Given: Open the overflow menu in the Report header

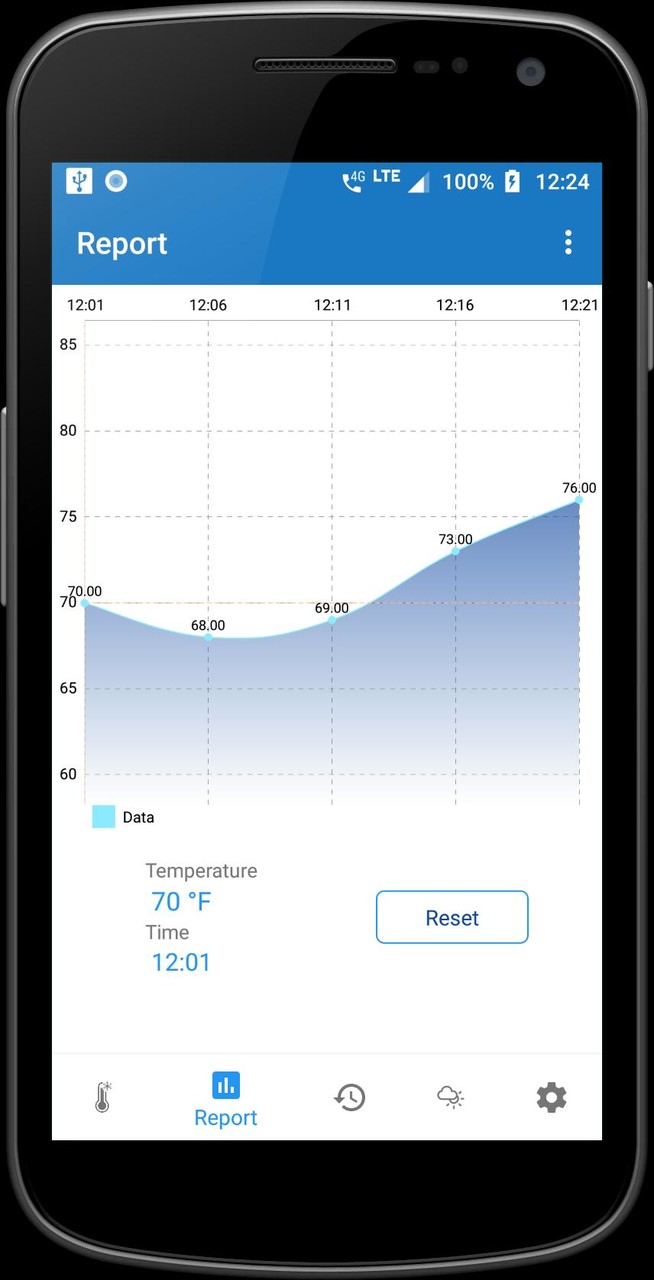Looking at the screenshot, I should (x=568, y=242).
